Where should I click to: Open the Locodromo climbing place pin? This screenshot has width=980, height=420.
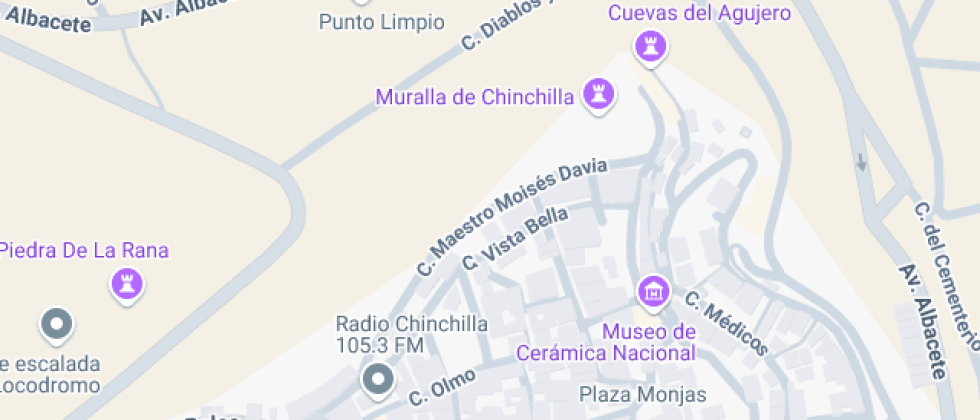pos(56,324)
